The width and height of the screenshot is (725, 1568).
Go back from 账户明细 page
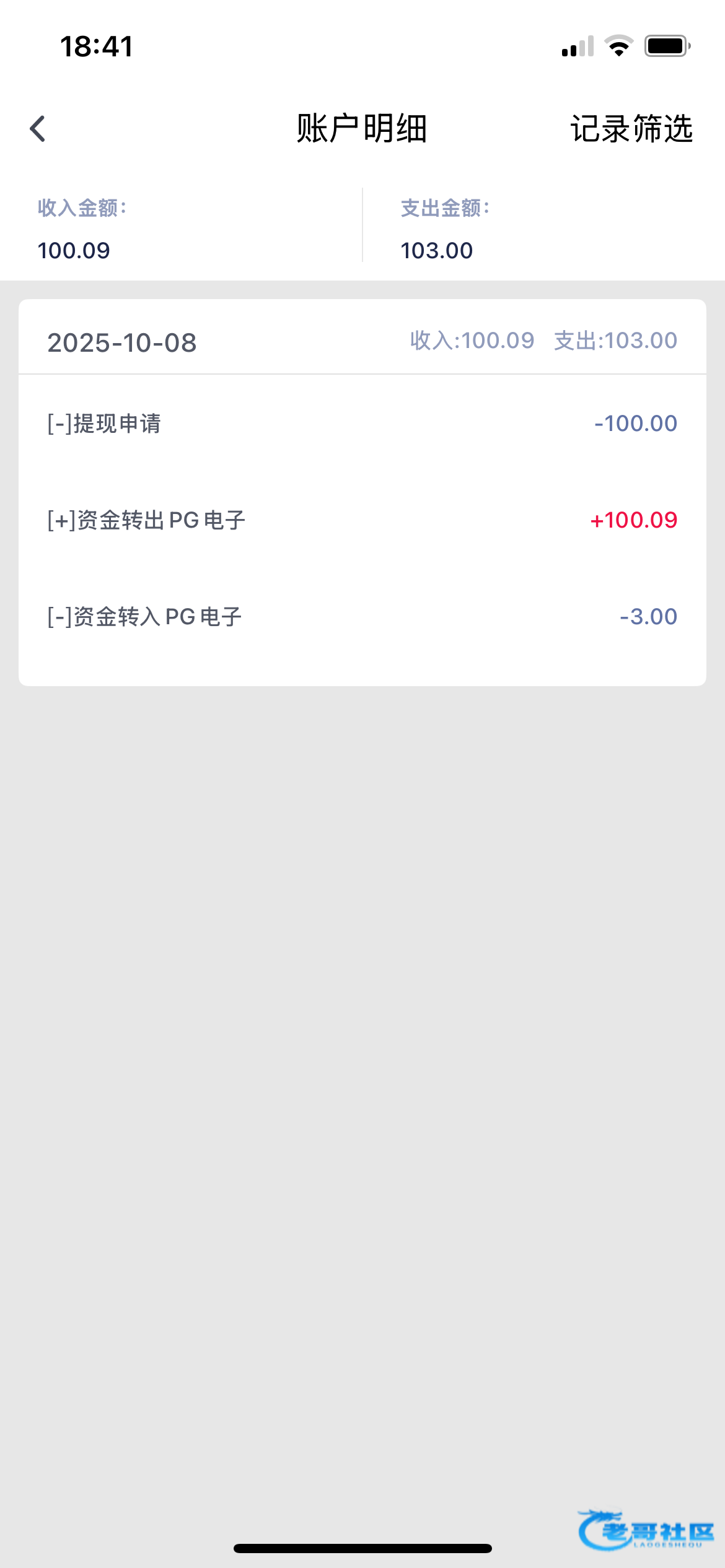38,129
